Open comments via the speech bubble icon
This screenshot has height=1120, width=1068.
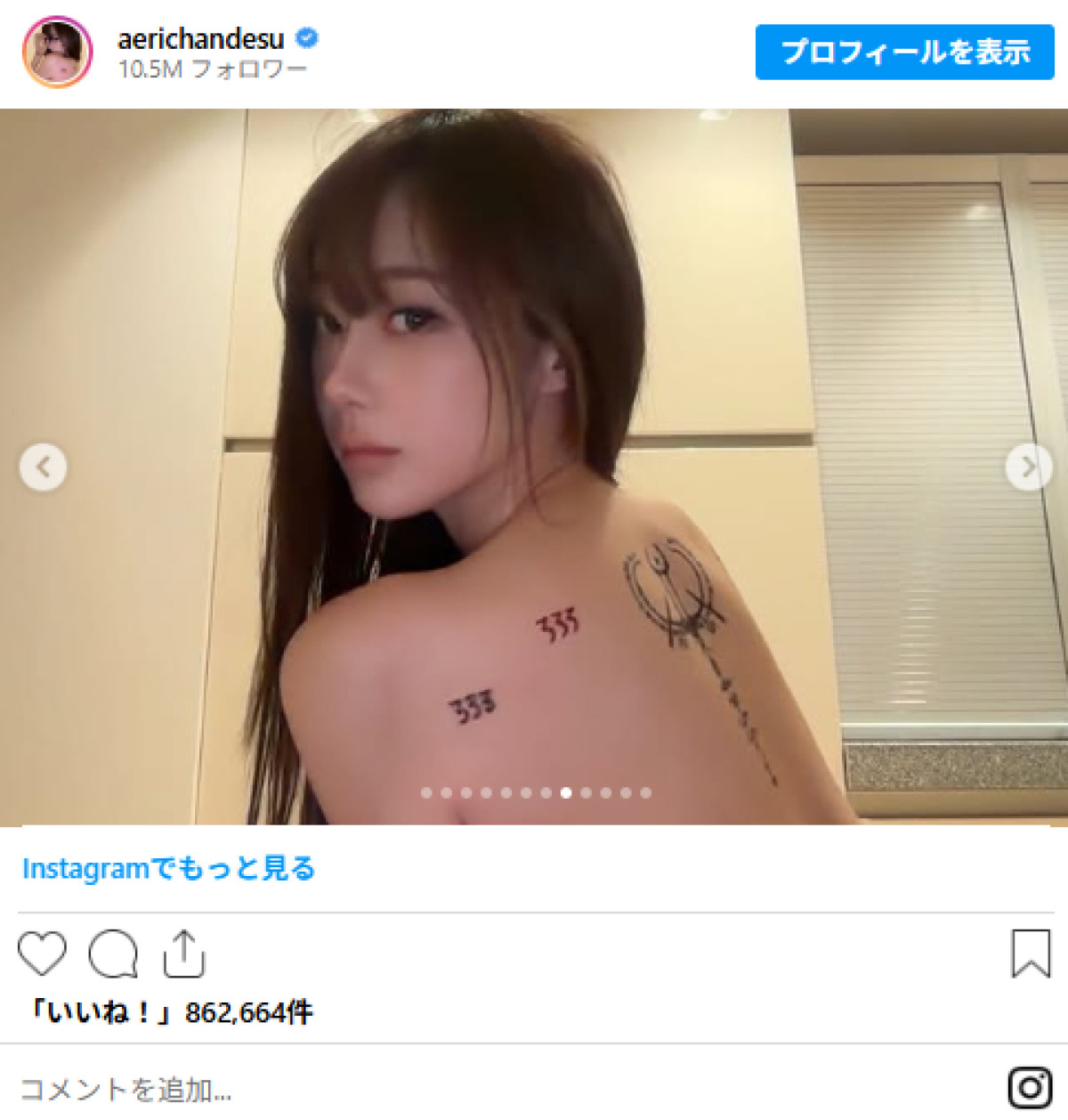point(113,954)
